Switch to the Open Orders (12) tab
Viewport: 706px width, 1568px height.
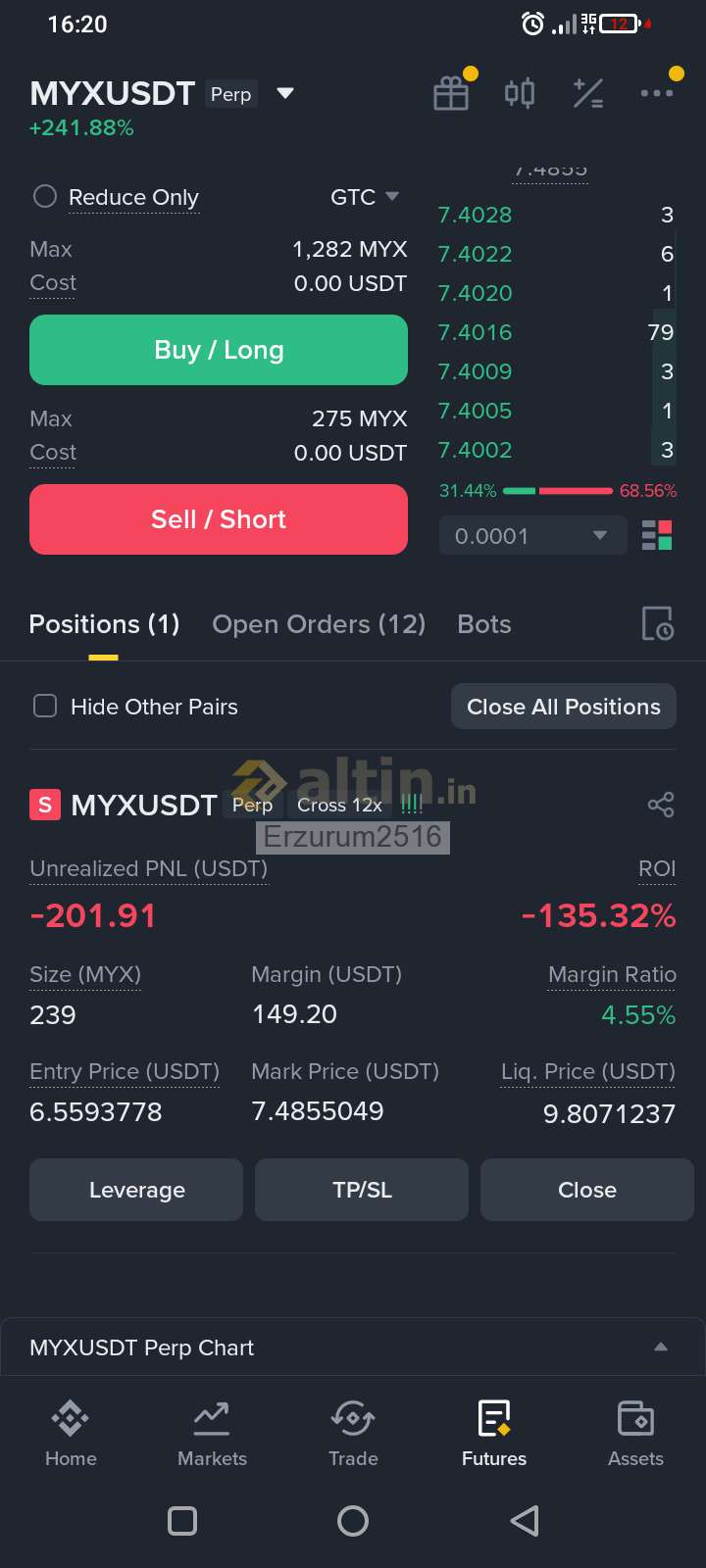[319, 624]
